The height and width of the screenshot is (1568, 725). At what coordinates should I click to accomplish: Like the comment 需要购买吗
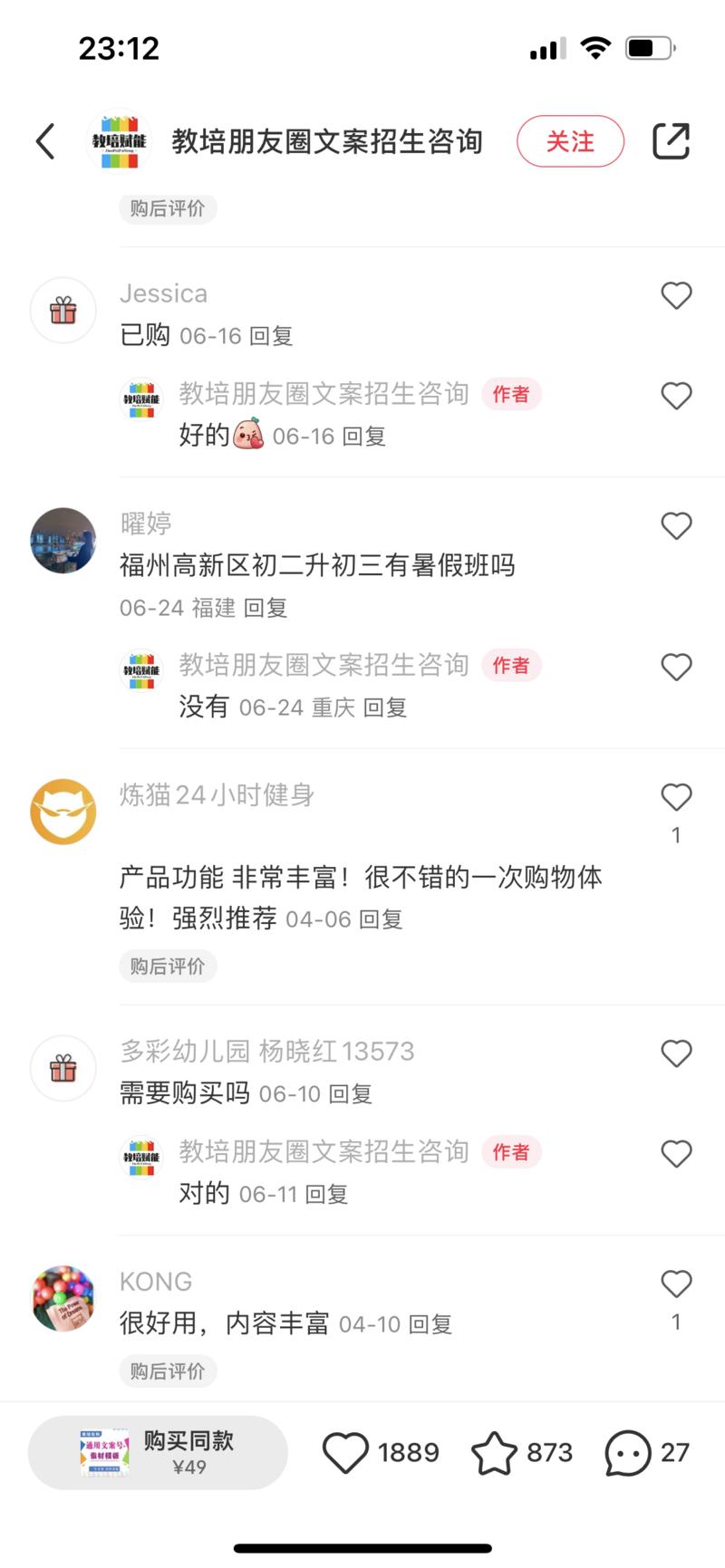(x=676, y=1053)
